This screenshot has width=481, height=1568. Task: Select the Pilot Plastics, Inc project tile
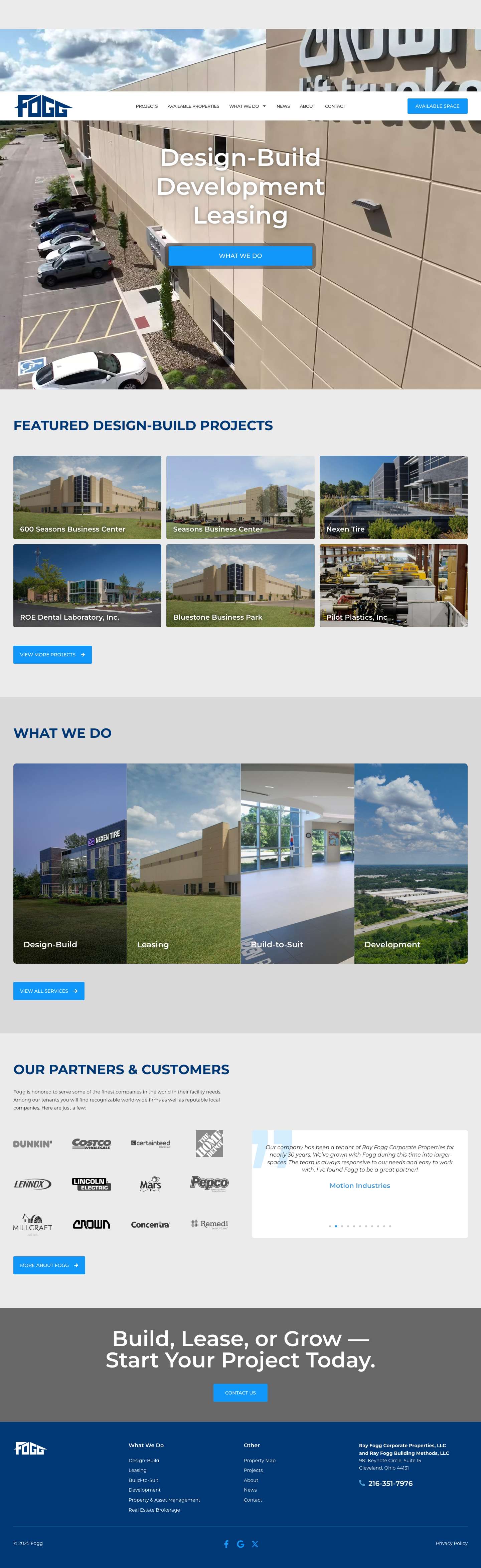pos(393,586)
